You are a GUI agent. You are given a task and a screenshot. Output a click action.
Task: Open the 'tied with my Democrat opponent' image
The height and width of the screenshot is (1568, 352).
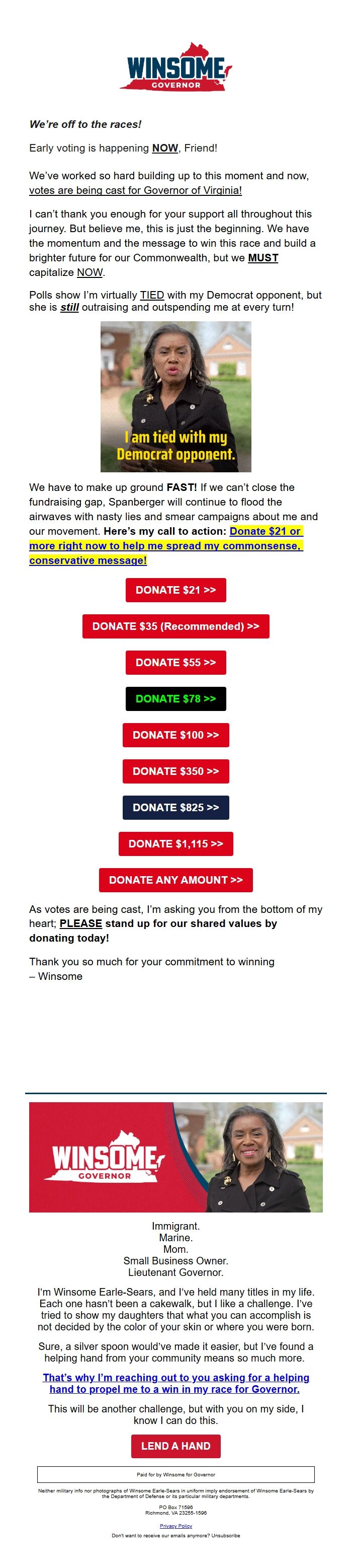click(175, 397)
